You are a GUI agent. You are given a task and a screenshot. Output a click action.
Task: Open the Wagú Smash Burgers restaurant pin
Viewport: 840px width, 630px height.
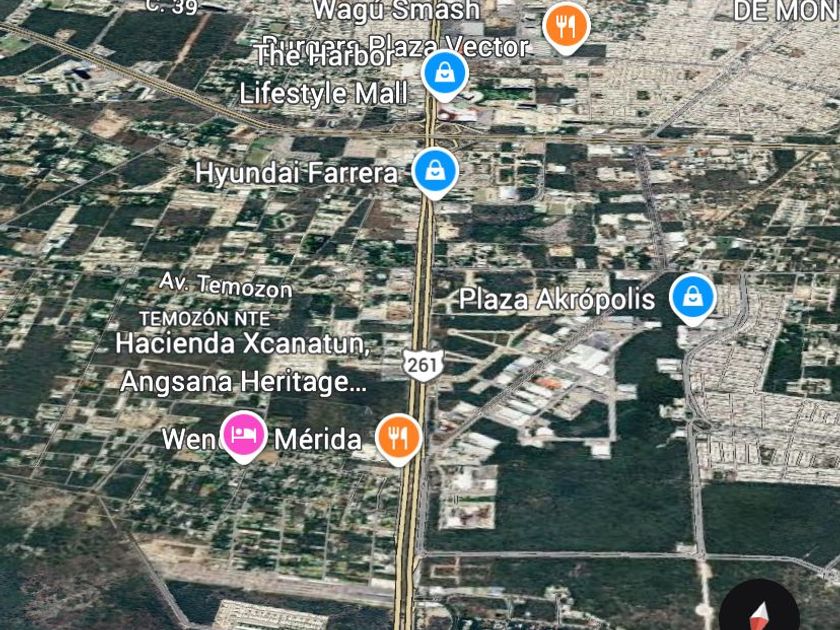click(566, 27)
